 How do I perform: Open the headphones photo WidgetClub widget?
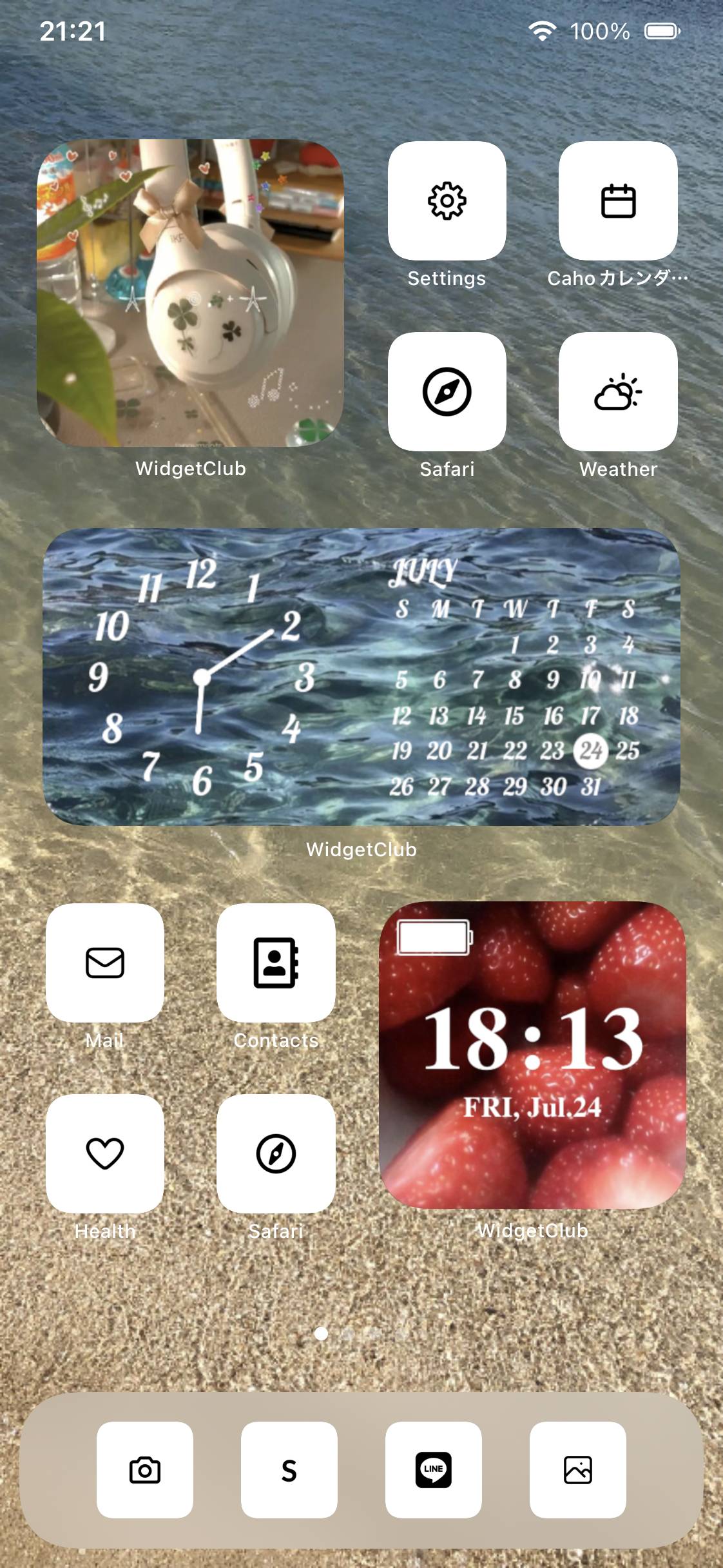click(x=190, y=293)
